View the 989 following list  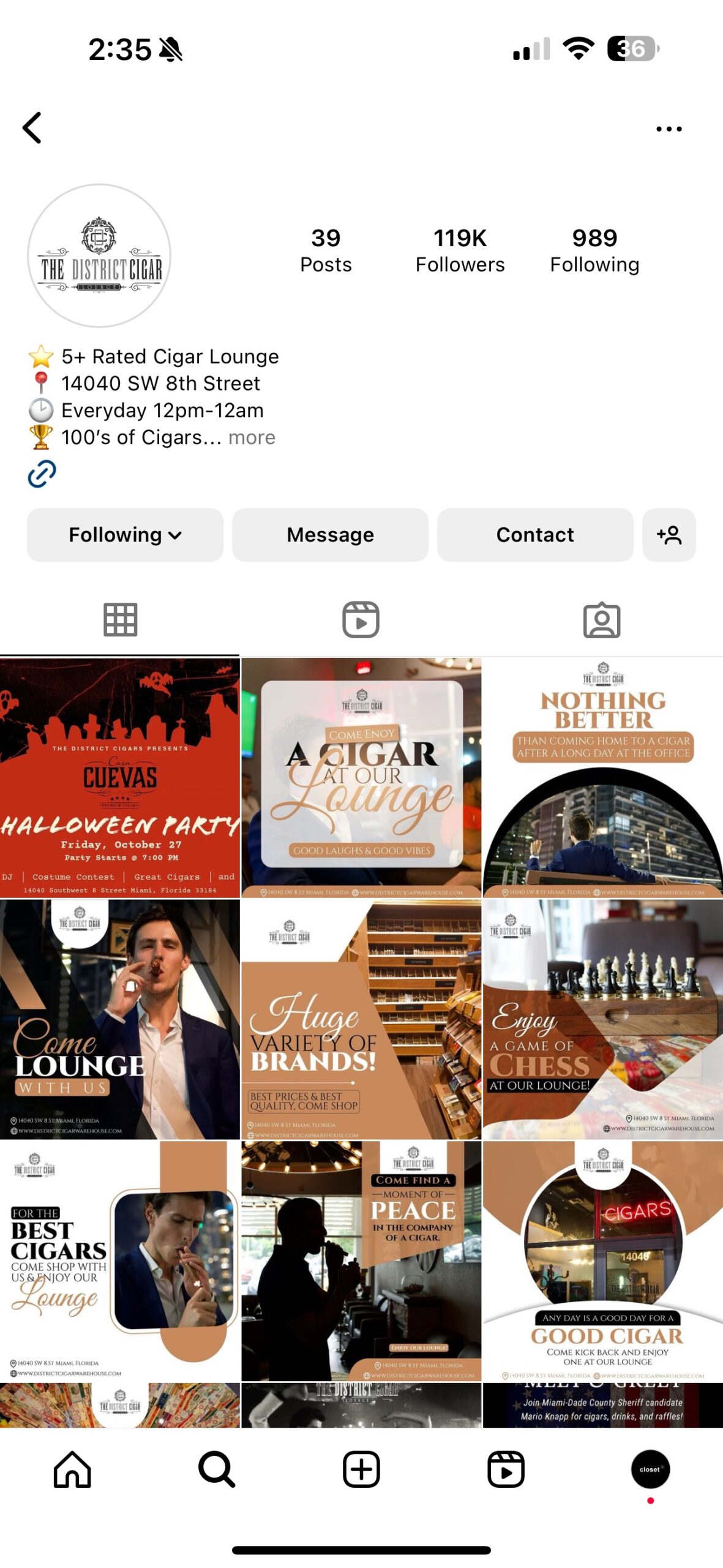(x=594, y=250)
